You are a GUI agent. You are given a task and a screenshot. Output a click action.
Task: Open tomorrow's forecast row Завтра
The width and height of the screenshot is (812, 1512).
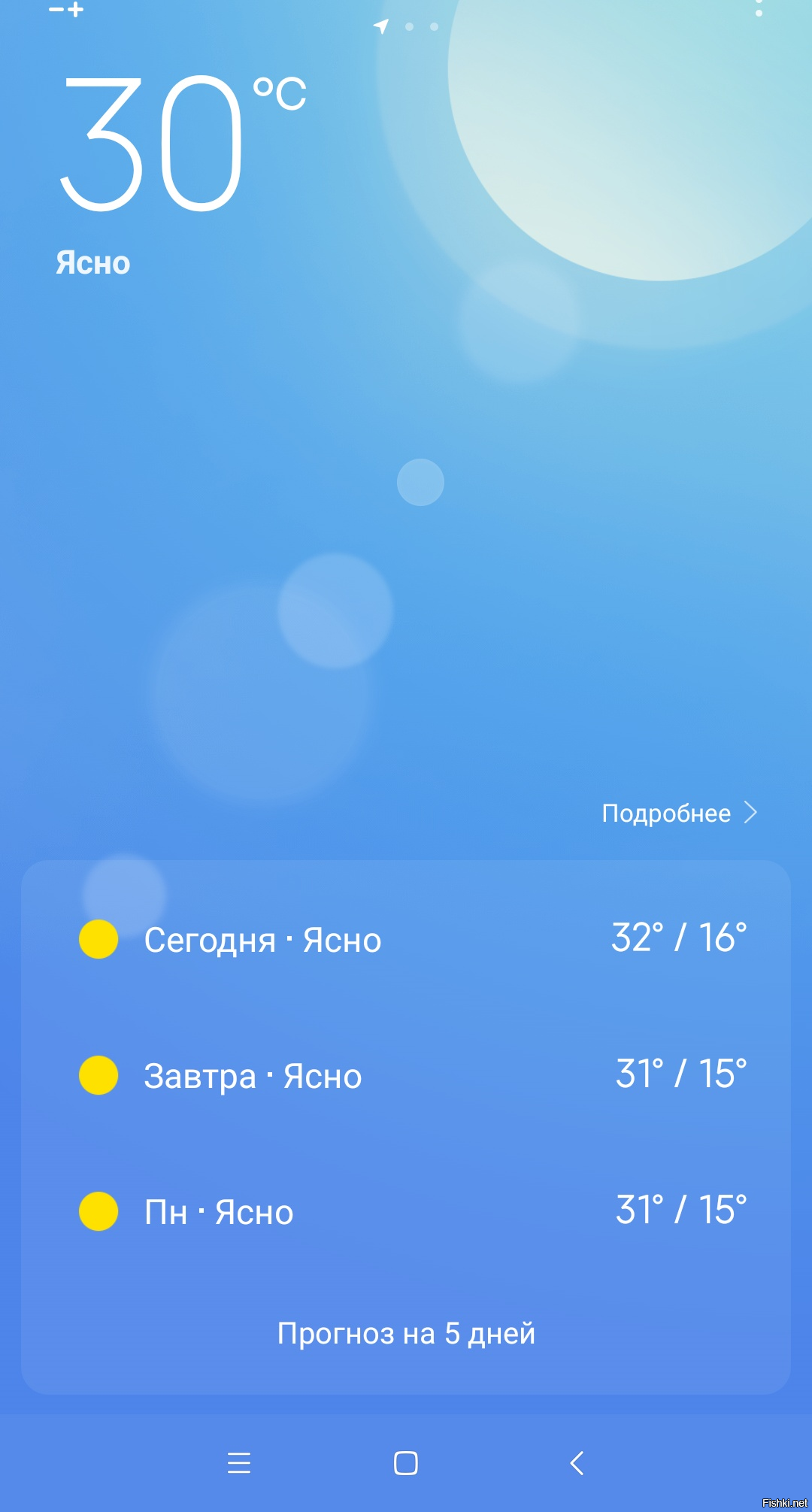click(x=406, y=1075)
